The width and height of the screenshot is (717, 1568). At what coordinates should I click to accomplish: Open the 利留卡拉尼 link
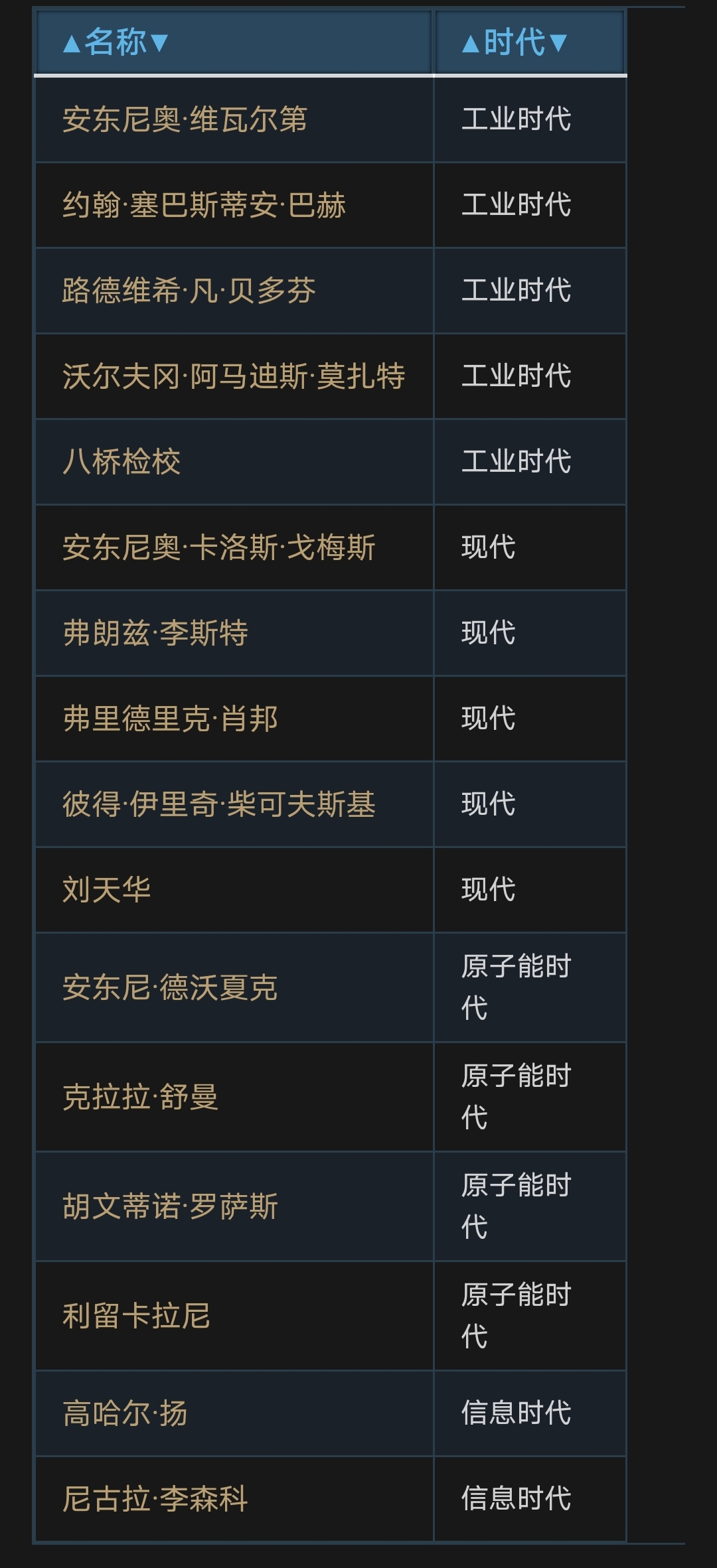[x=136, y=1316]
